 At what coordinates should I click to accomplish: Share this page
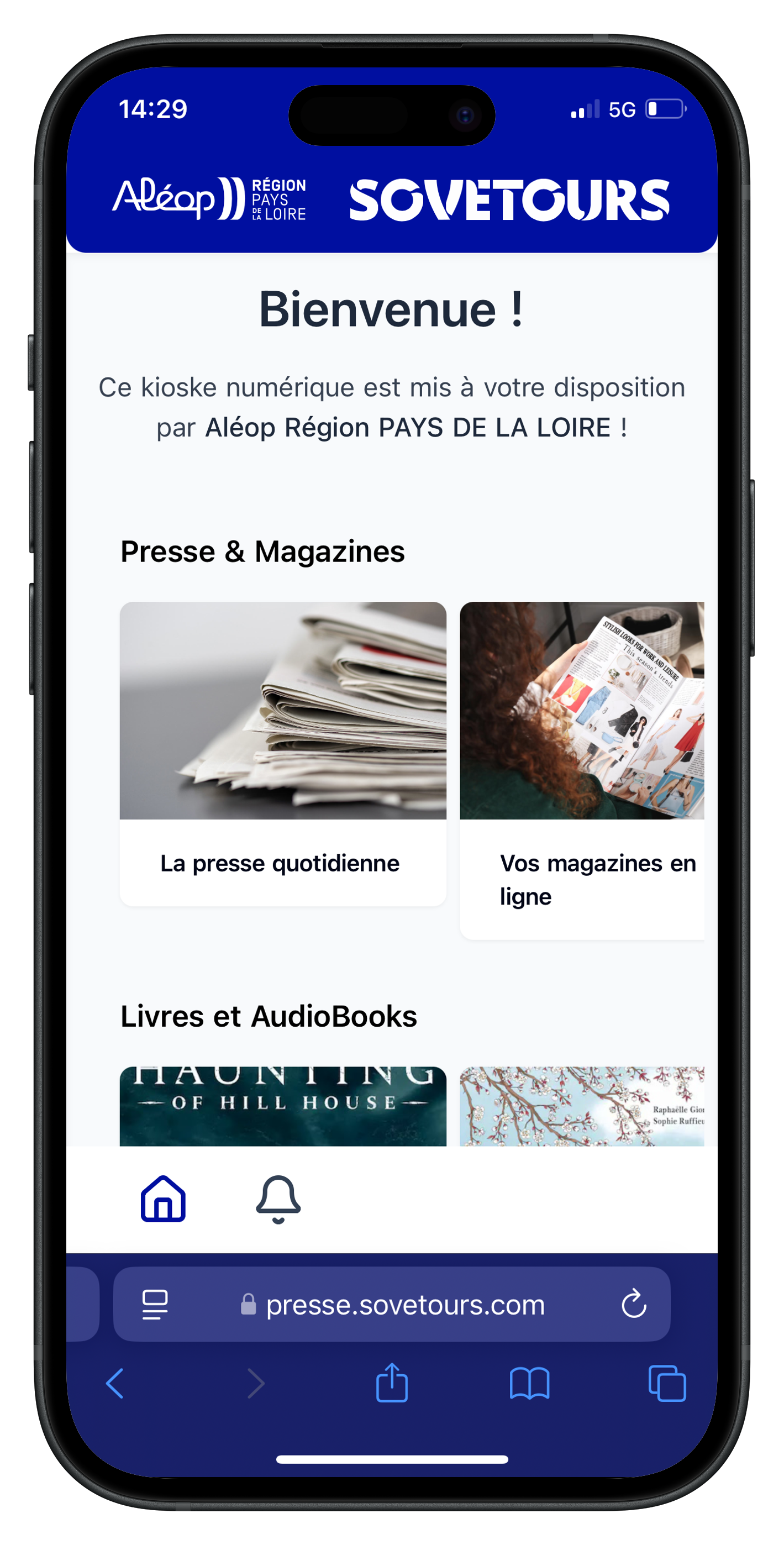pyautogui.click(x=392, y=1383)
